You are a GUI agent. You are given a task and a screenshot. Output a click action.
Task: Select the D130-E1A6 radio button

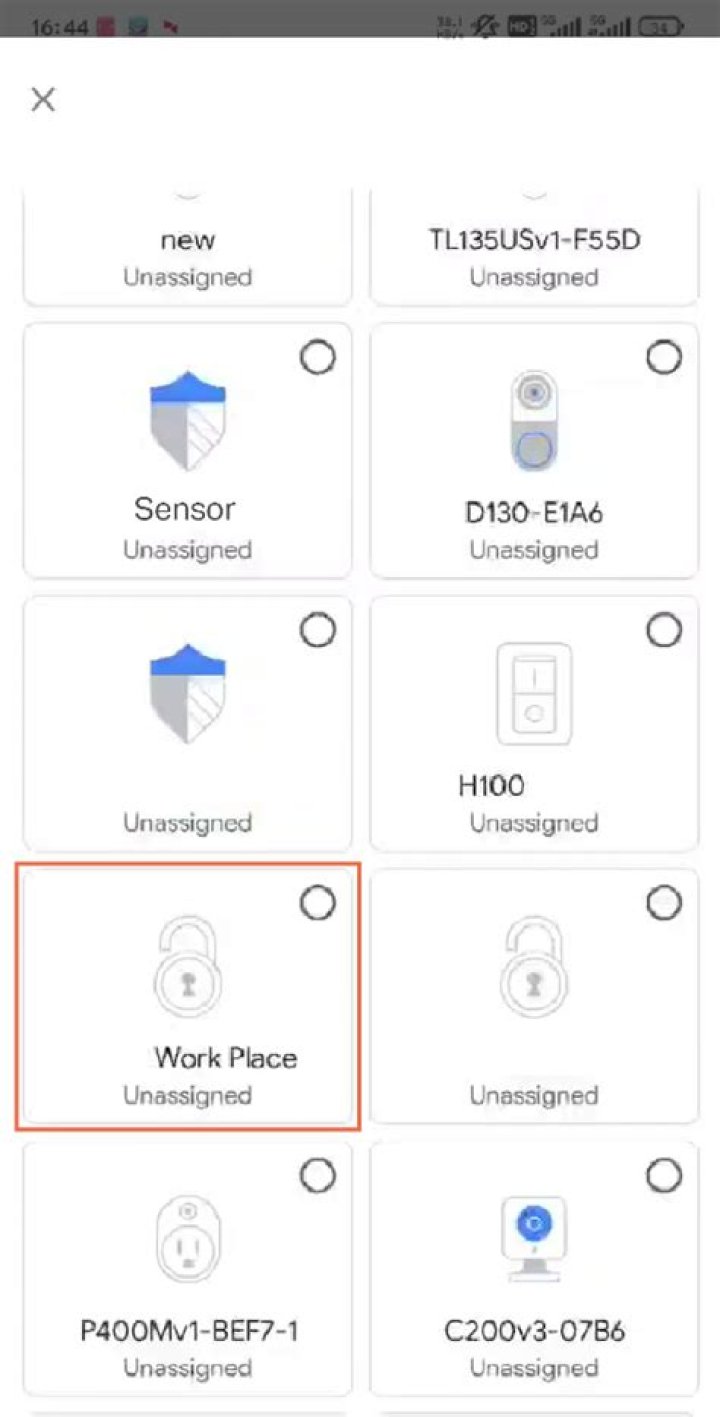[664, 357]
